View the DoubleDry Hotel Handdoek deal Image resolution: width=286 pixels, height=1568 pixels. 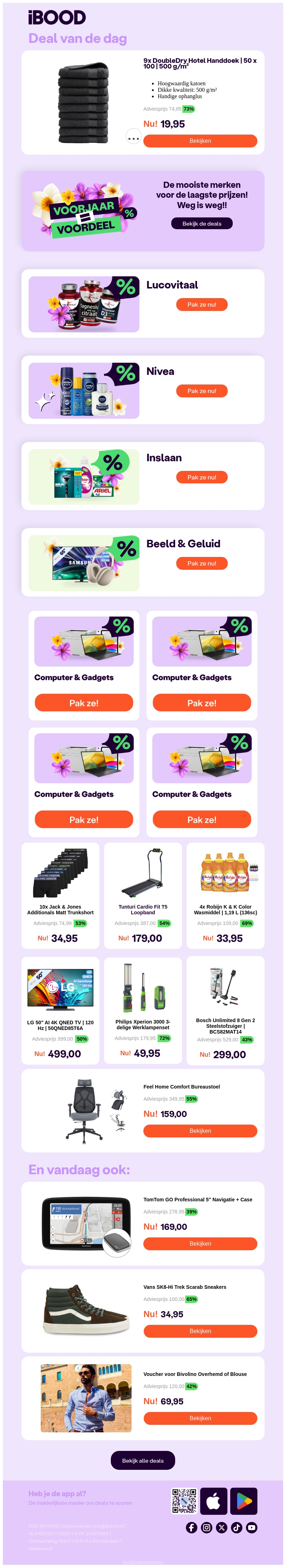point(200,141)
